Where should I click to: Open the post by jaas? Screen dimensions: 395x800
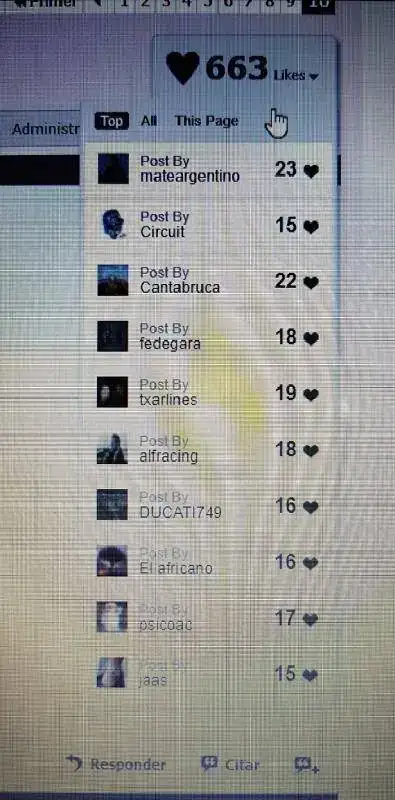coord(209,673)
